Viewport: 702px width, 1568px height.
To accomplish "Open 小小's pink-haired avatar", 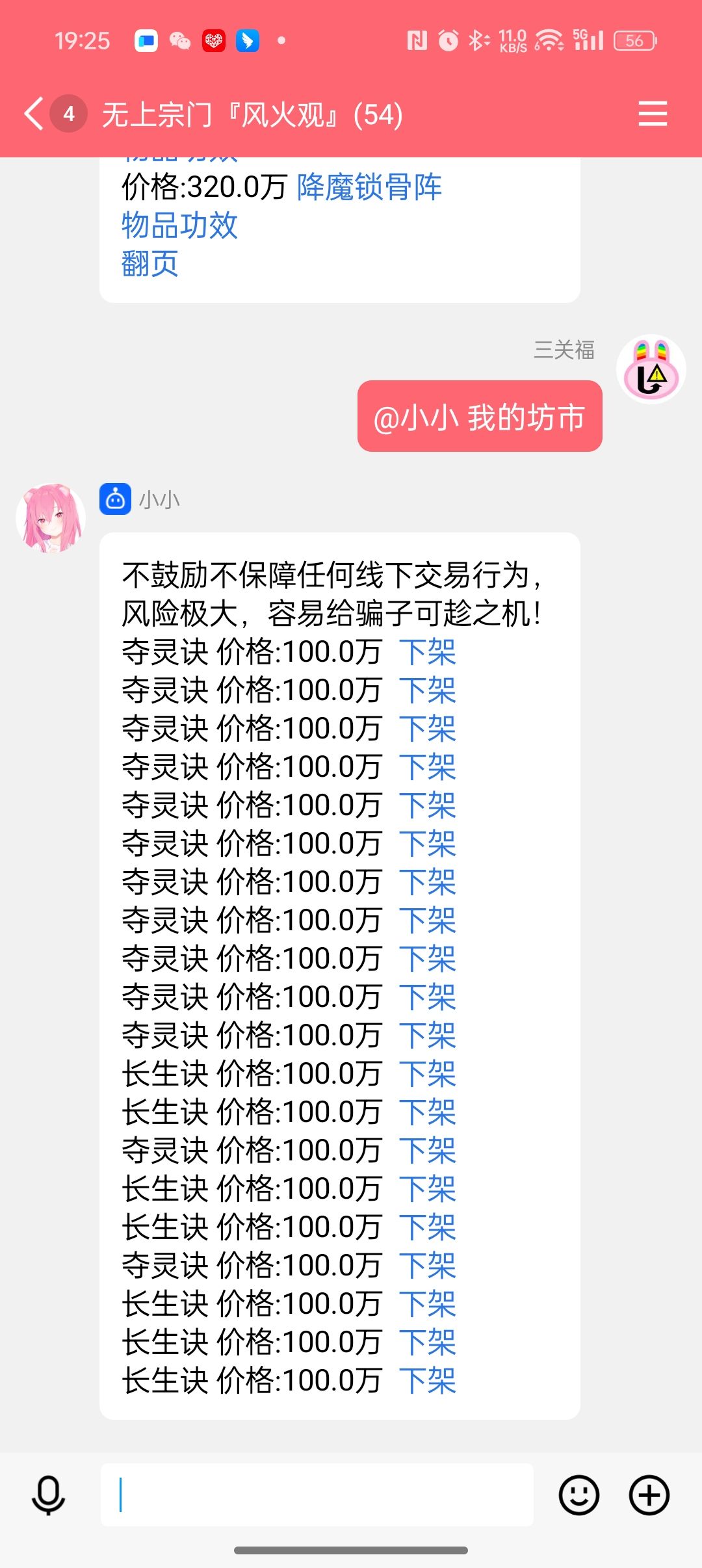I will tap(51, 518).
